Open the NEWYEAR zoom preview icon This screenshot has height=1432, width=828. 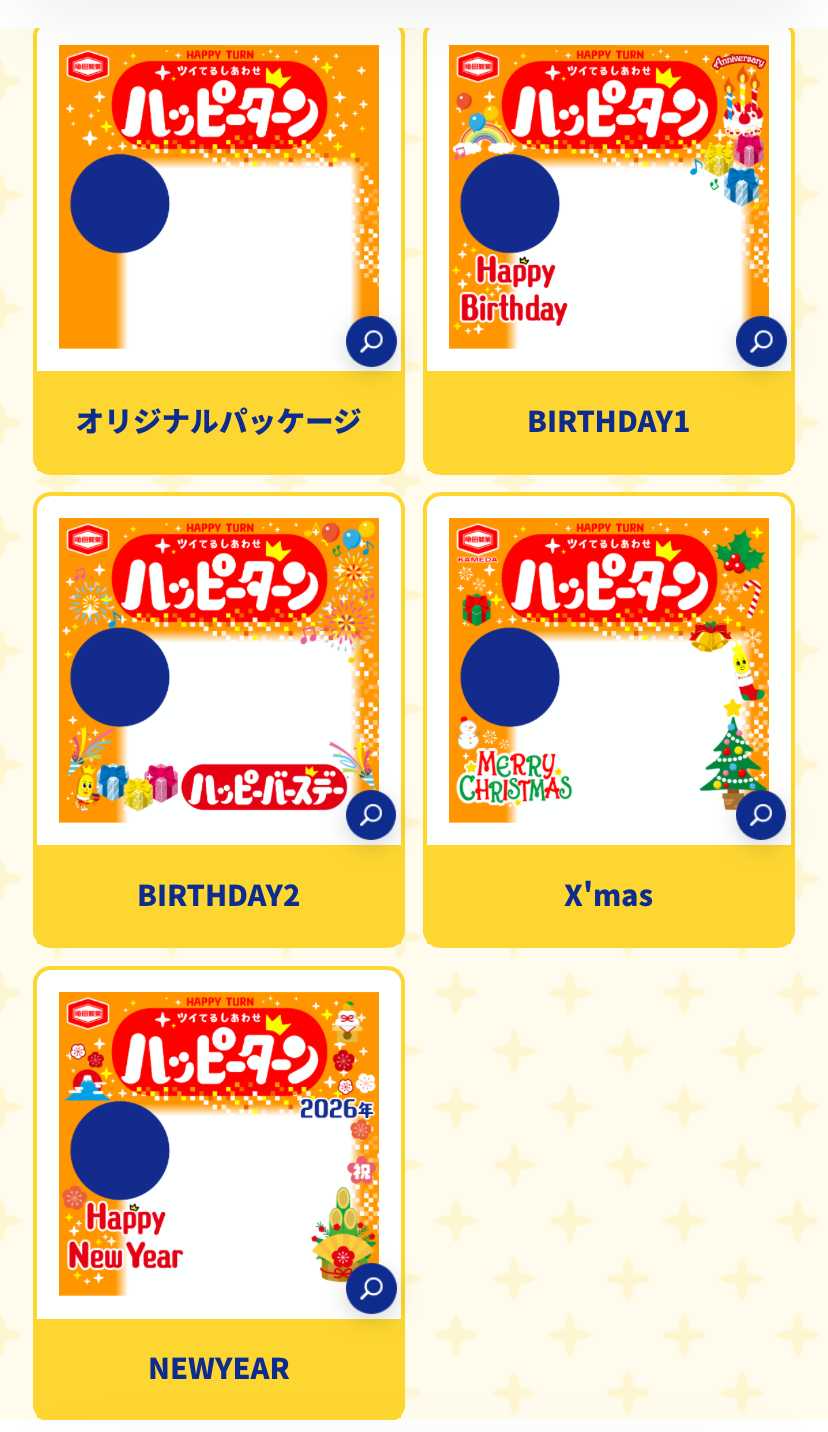tap(371, 1287)
